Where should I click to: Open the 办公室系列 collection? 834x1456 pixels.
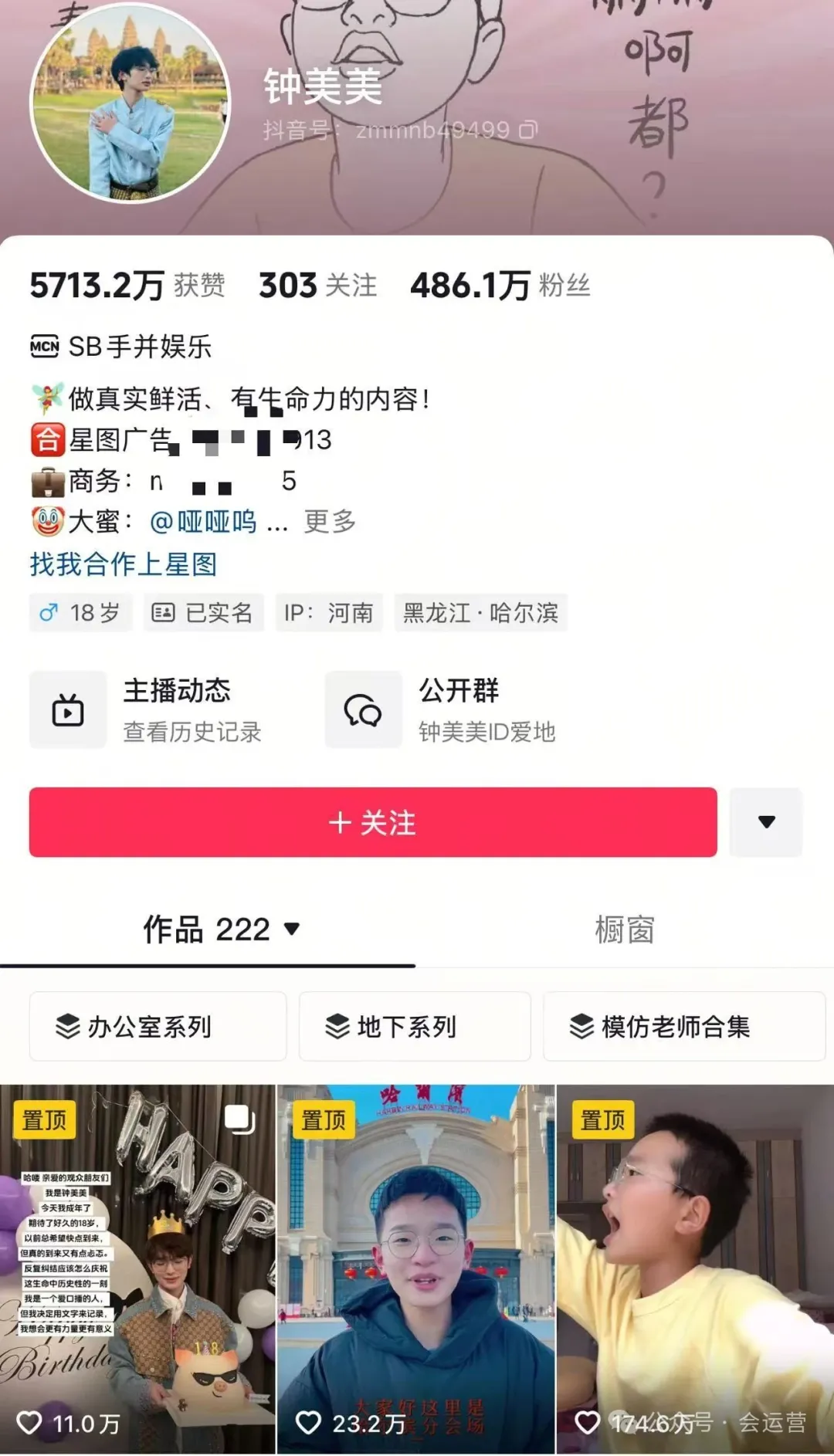coord(158,1027)
